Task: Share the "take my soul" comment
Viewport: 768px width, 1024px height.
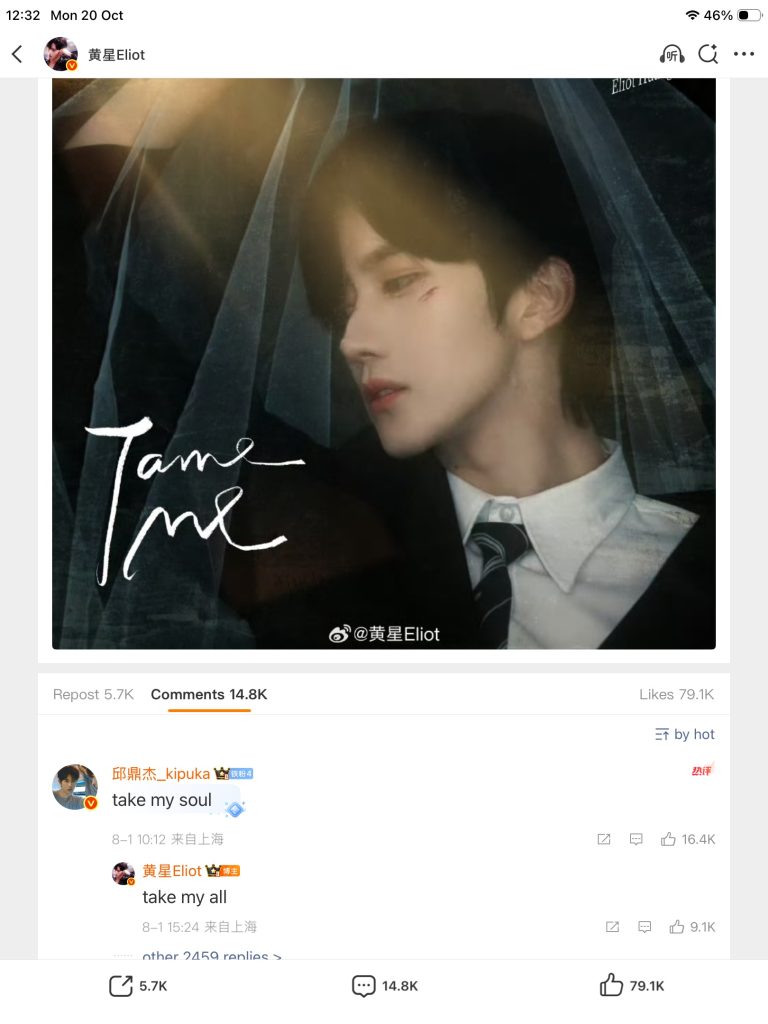Action: pyautogui.click(x=604, y=840)
